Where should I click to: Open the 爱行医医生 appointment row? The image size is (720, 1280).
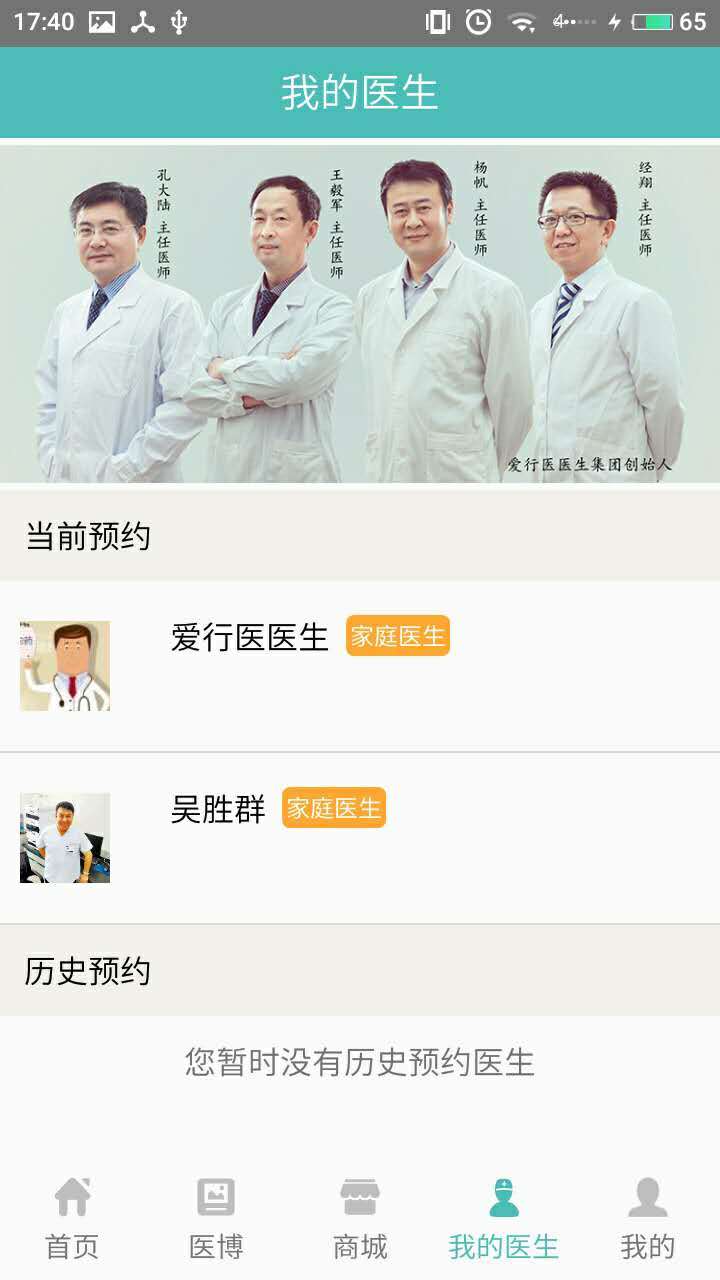pyautogui.click(x=360, y=665)
